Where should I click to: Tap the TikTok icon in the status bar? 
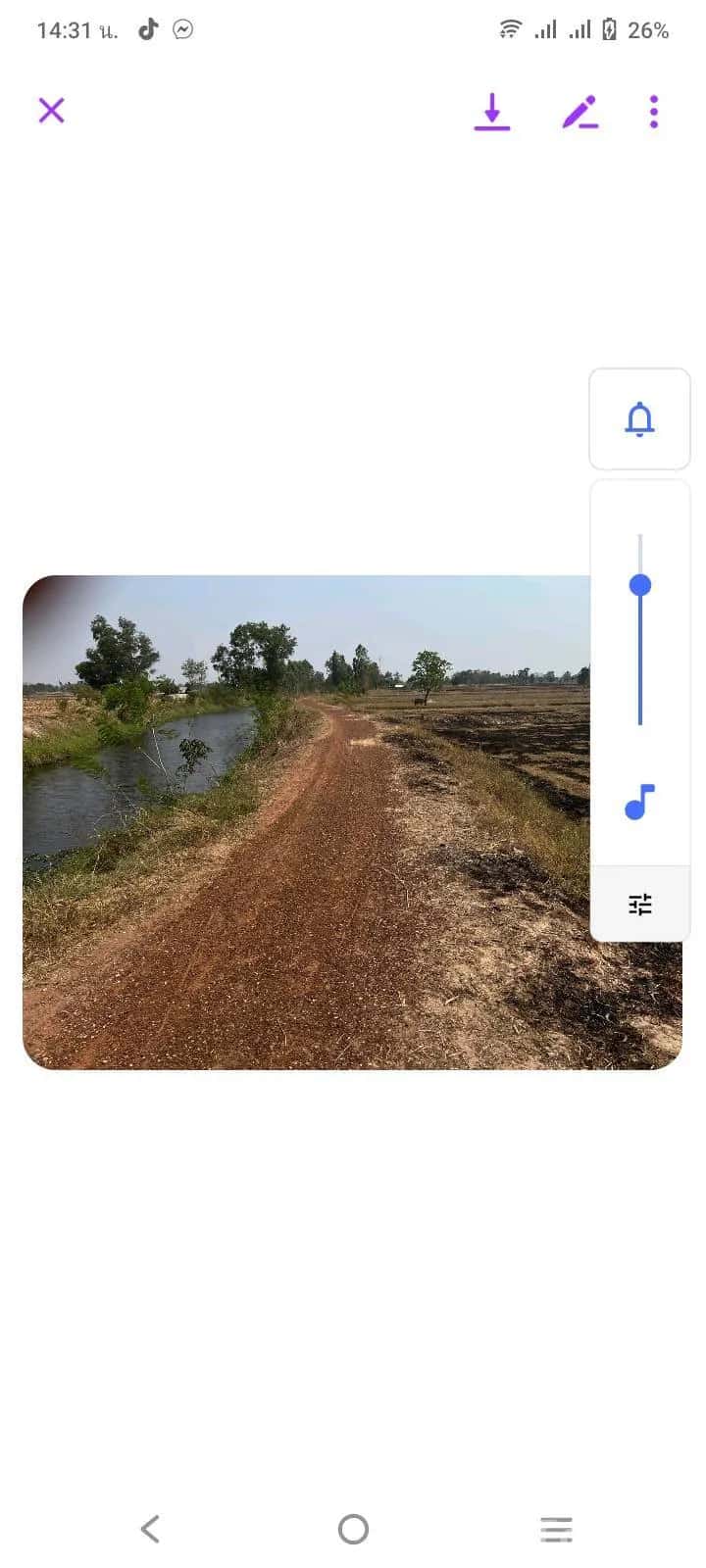[147, 29]
